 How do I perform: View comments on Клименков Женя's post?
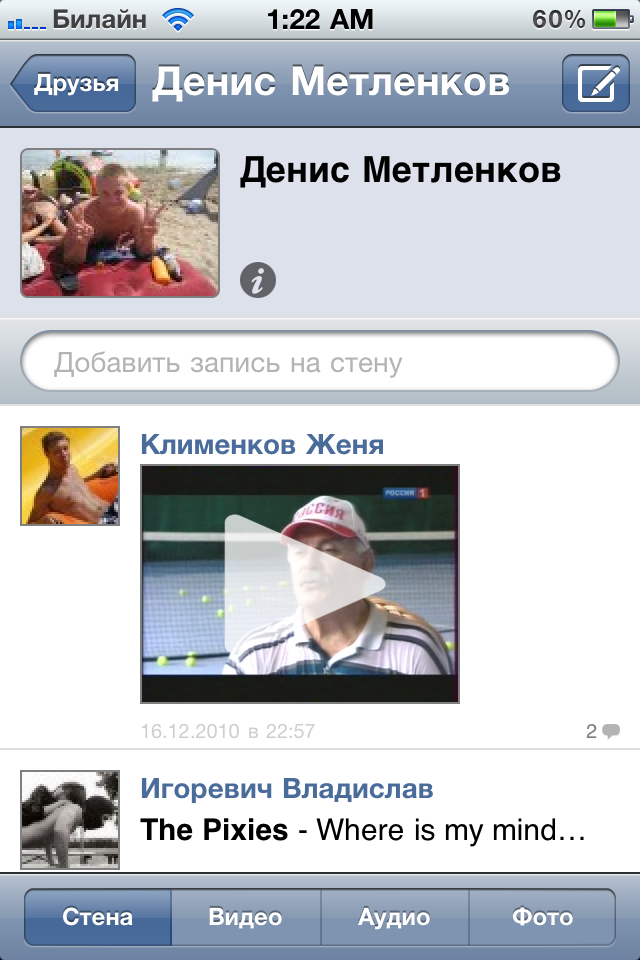603,731
